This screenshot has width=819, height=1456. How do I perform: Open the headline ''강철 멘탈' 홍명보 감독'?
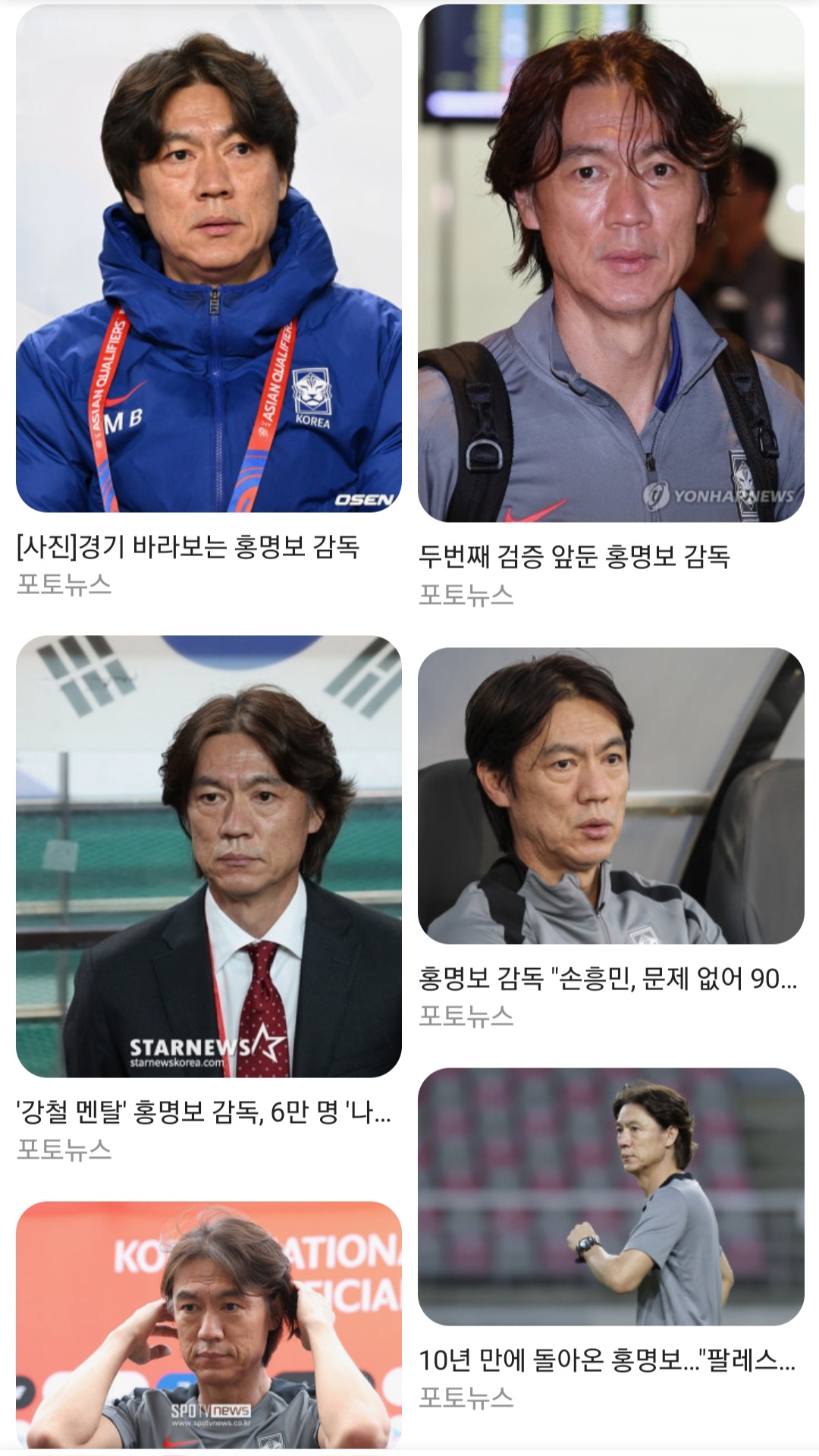click(203, 1113)
